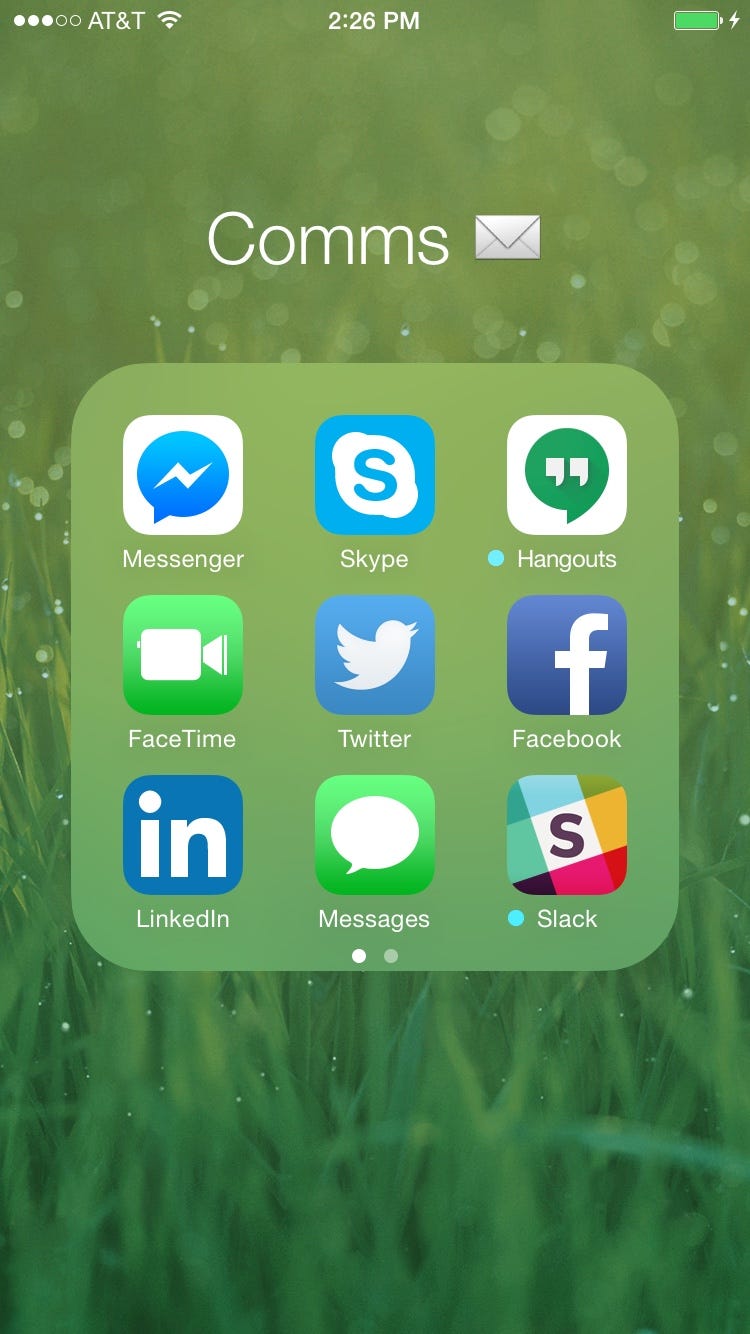Open the Messages app
Viewport: 750px width, 1334px height.
coord(375,835)
